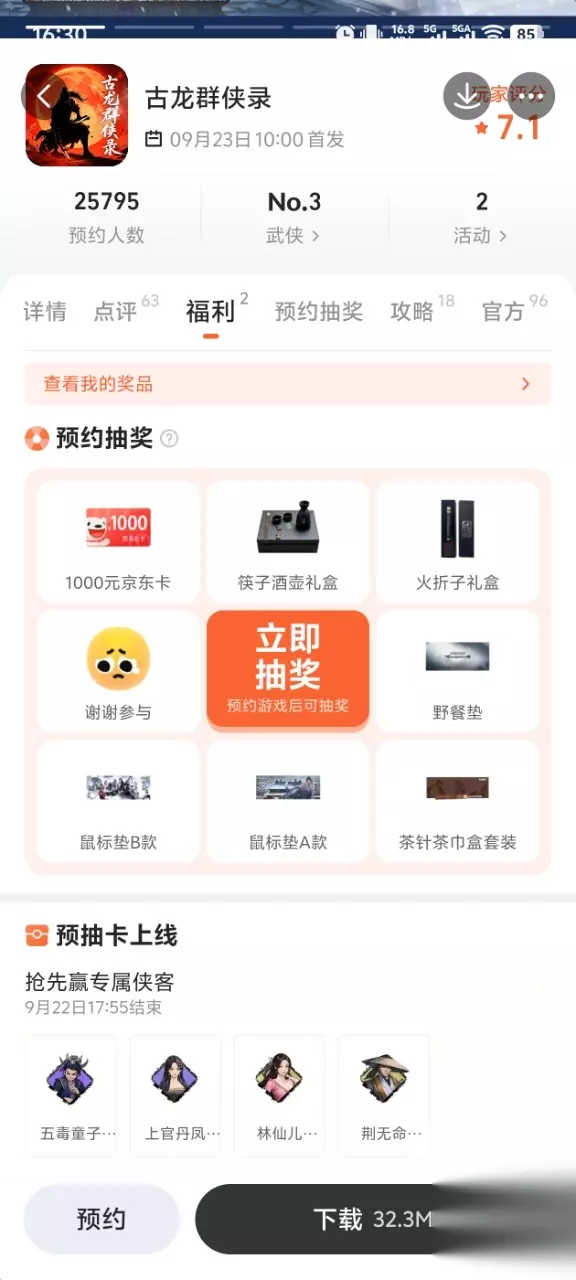Viewport: 576px width, 1280px height.
Task: Go back using the top-left arrow
Action: [x=44, y=96]
